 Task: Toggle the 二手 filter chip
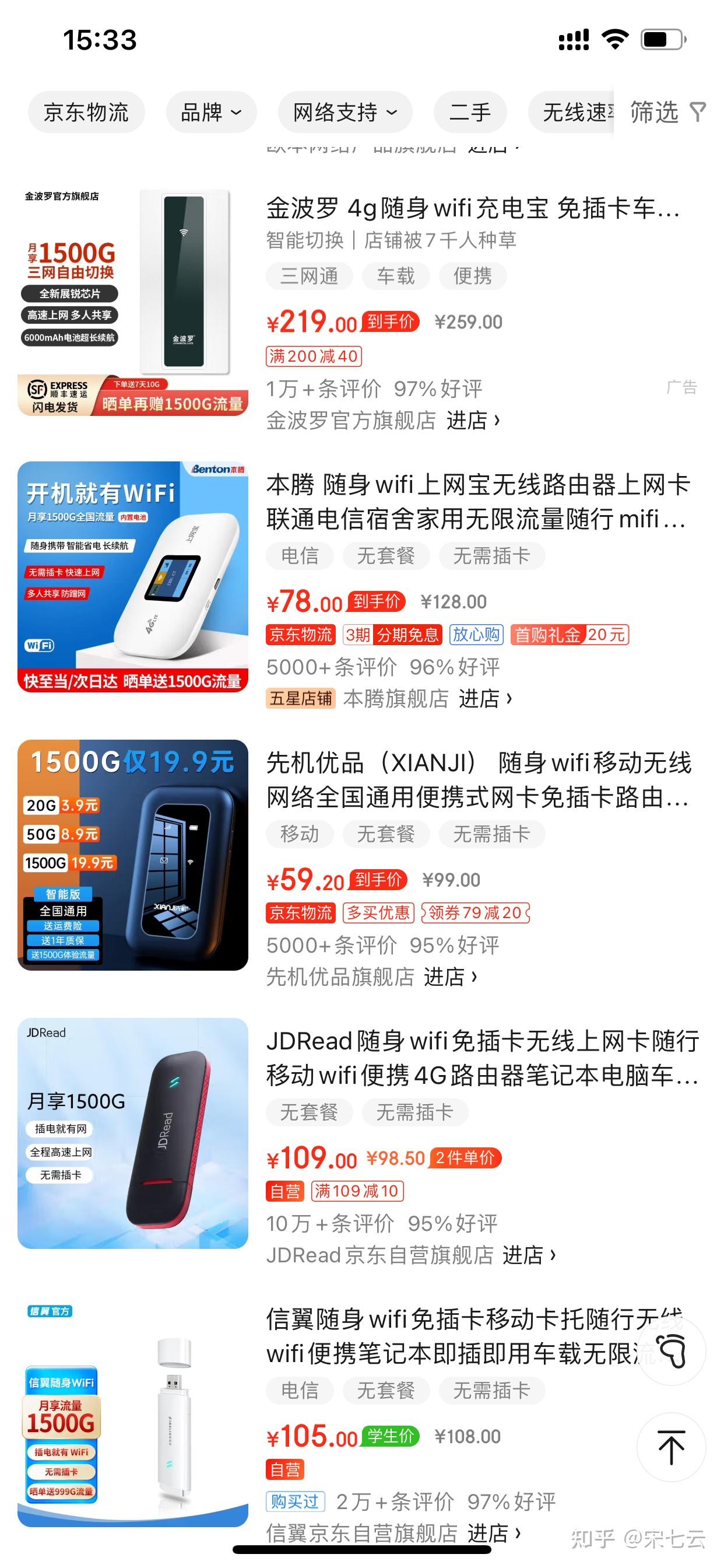click(x=470, y=113)
